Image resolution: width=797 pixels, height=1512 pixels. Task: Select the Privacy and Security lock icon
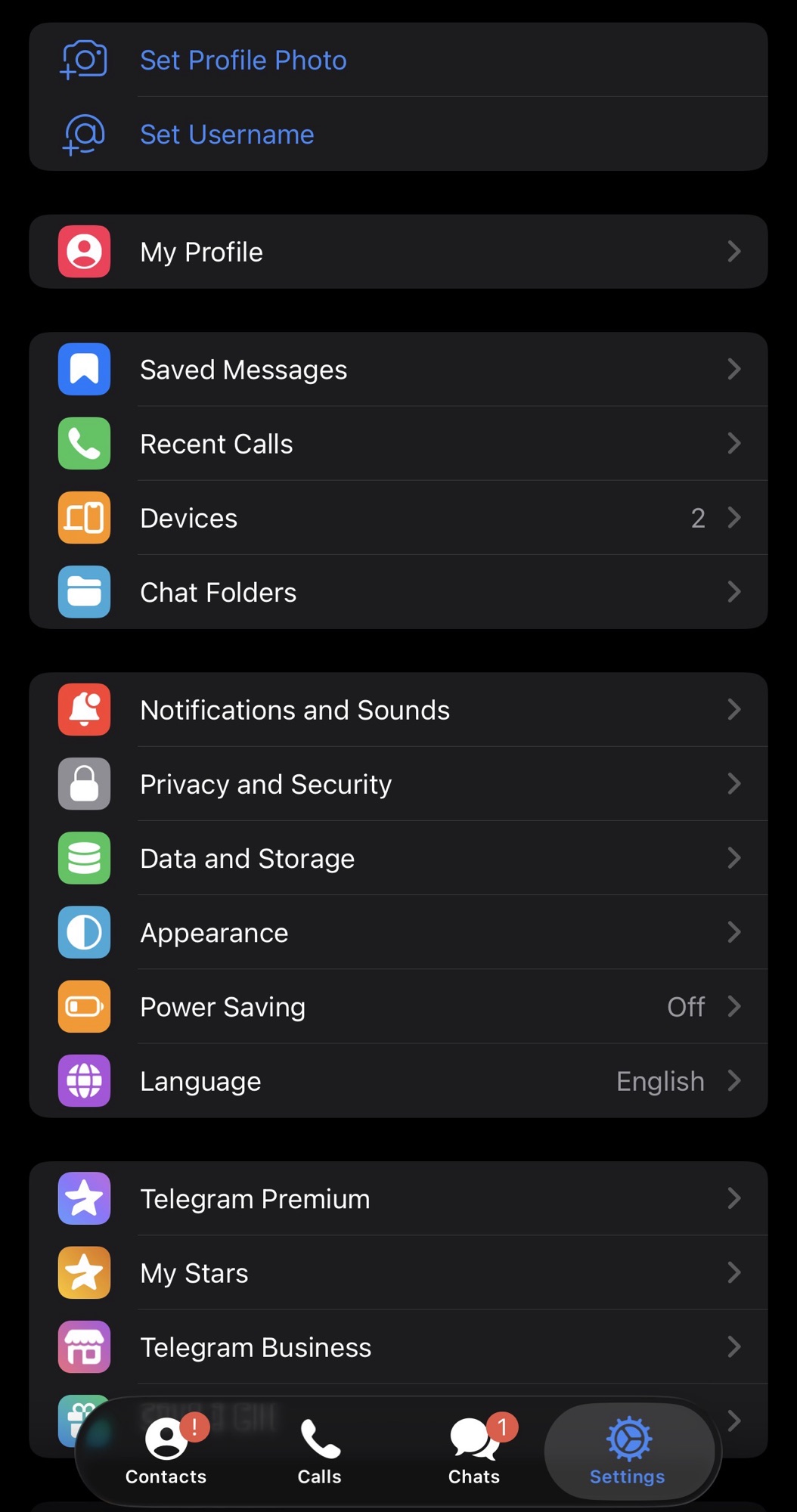[84, 784]
